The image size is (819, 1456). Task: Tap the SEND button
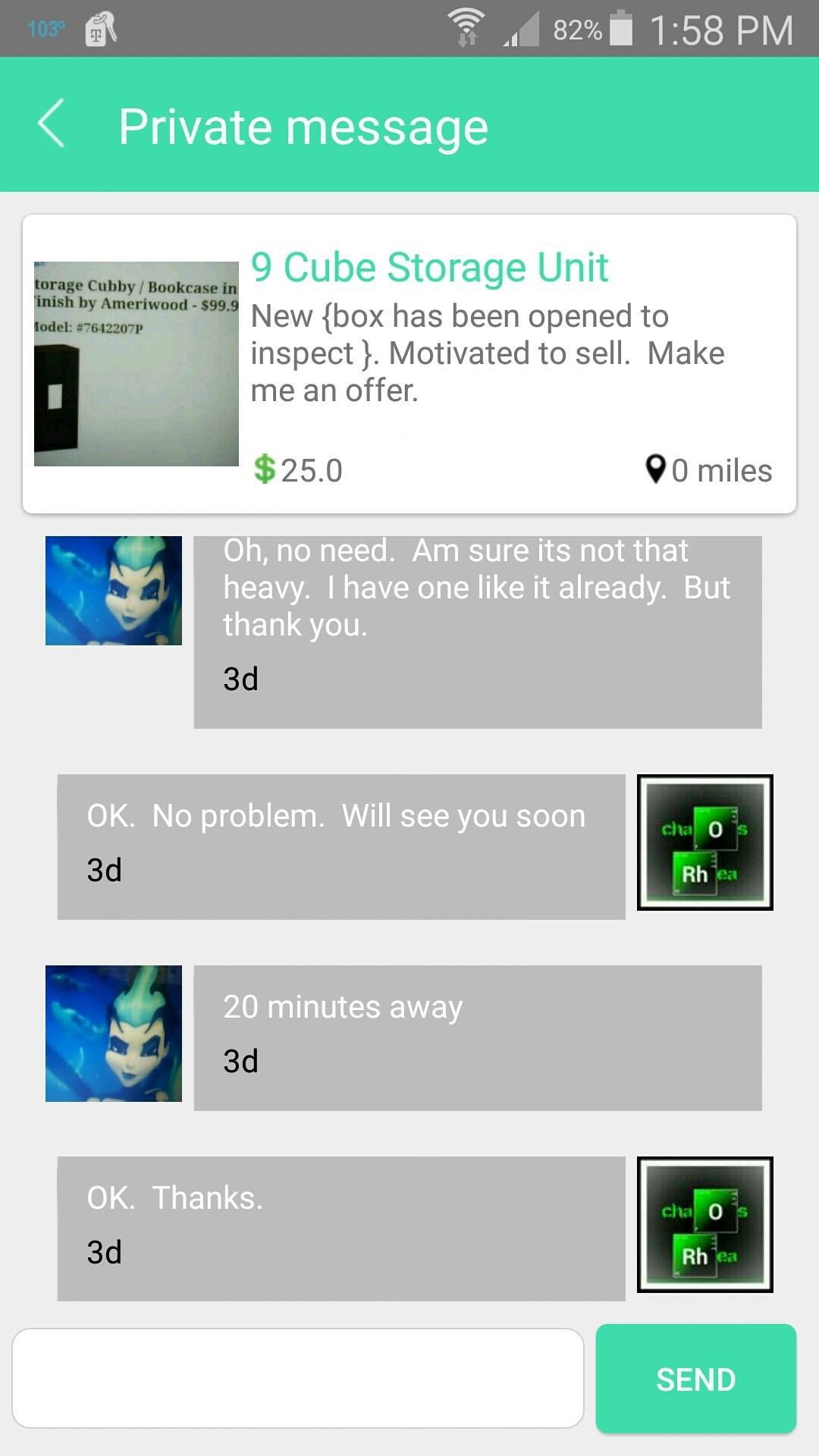[695, 1378]
